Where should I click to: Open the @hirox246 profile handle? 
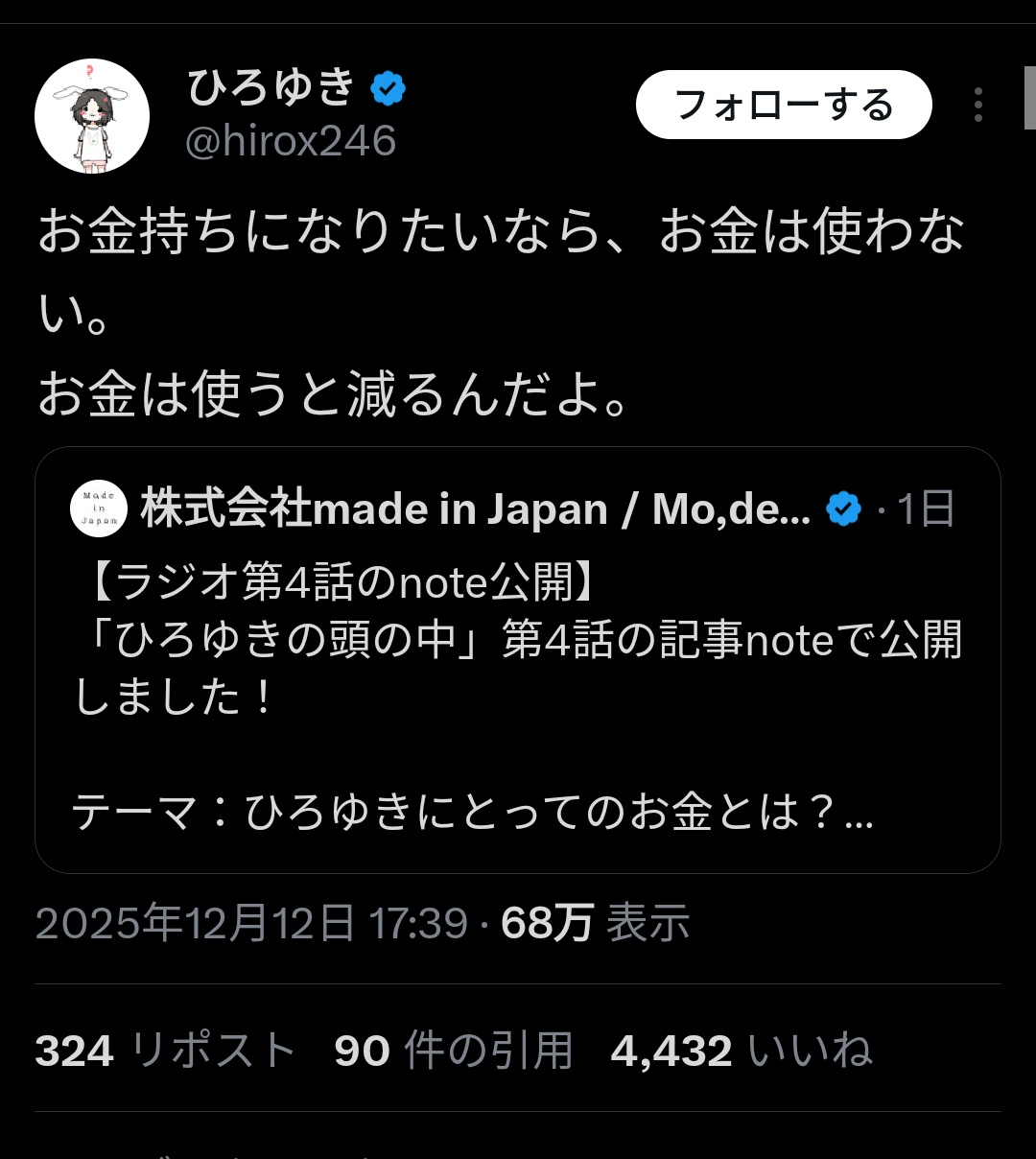(290, 142)
